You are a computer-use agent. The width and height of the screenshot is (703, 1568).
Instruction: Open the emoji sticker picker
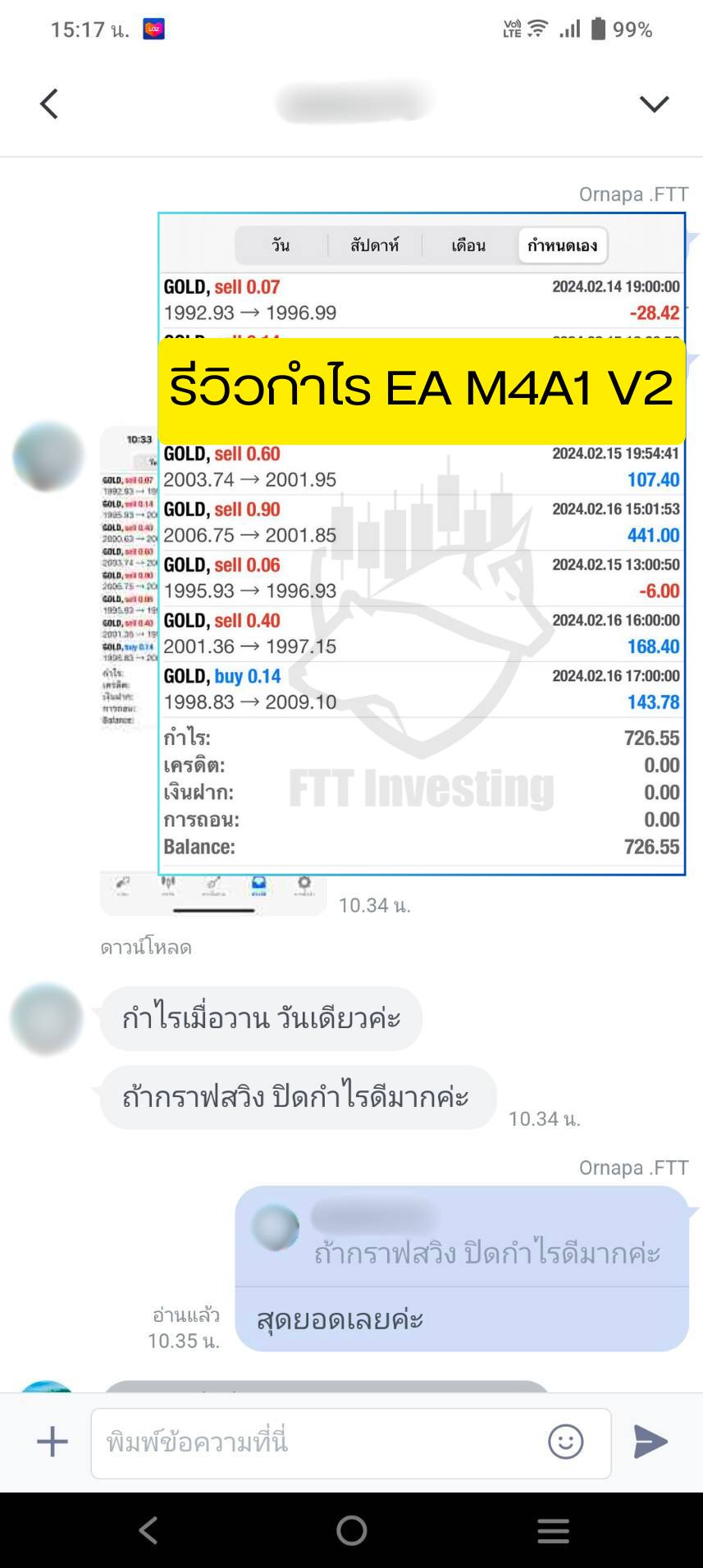[565, 1442]
